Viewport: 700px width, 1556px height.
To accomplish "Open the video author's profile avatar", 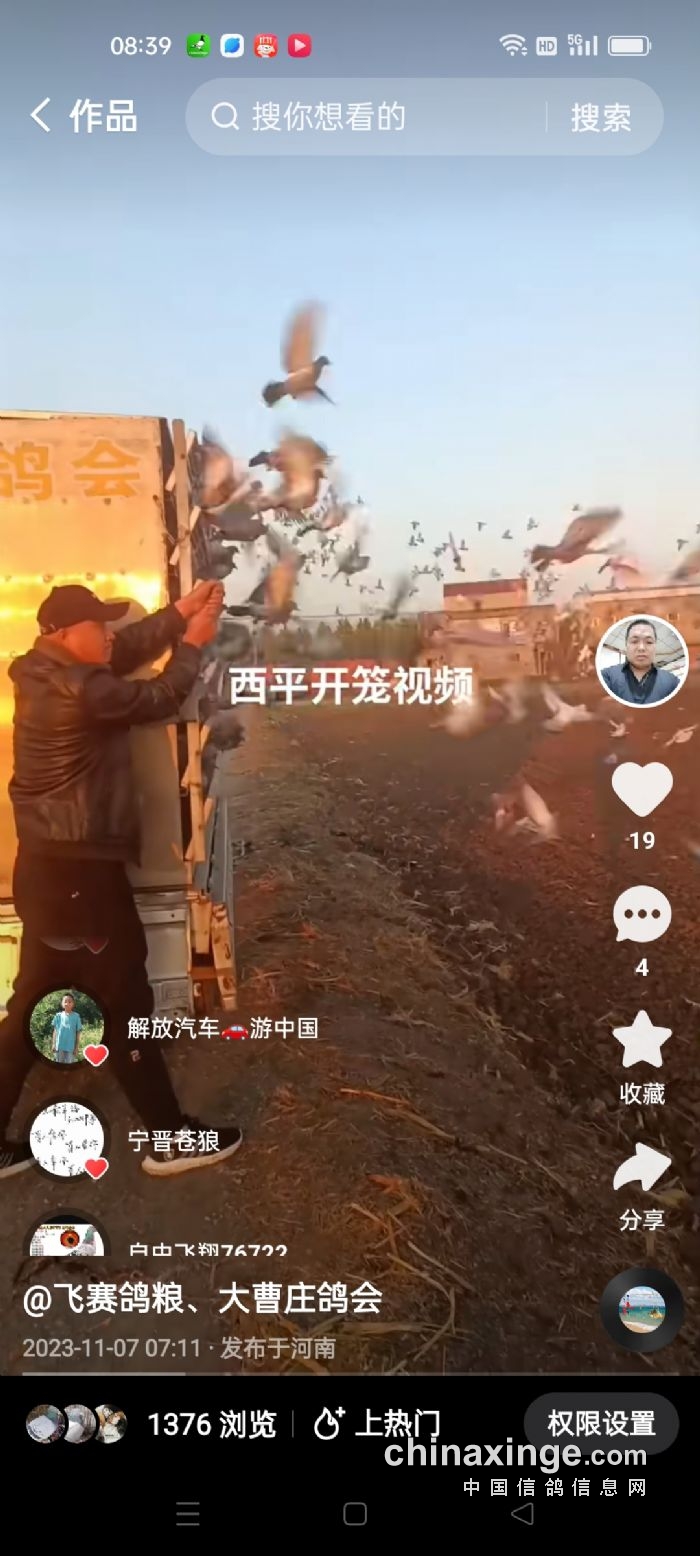I will click(641, 662).
